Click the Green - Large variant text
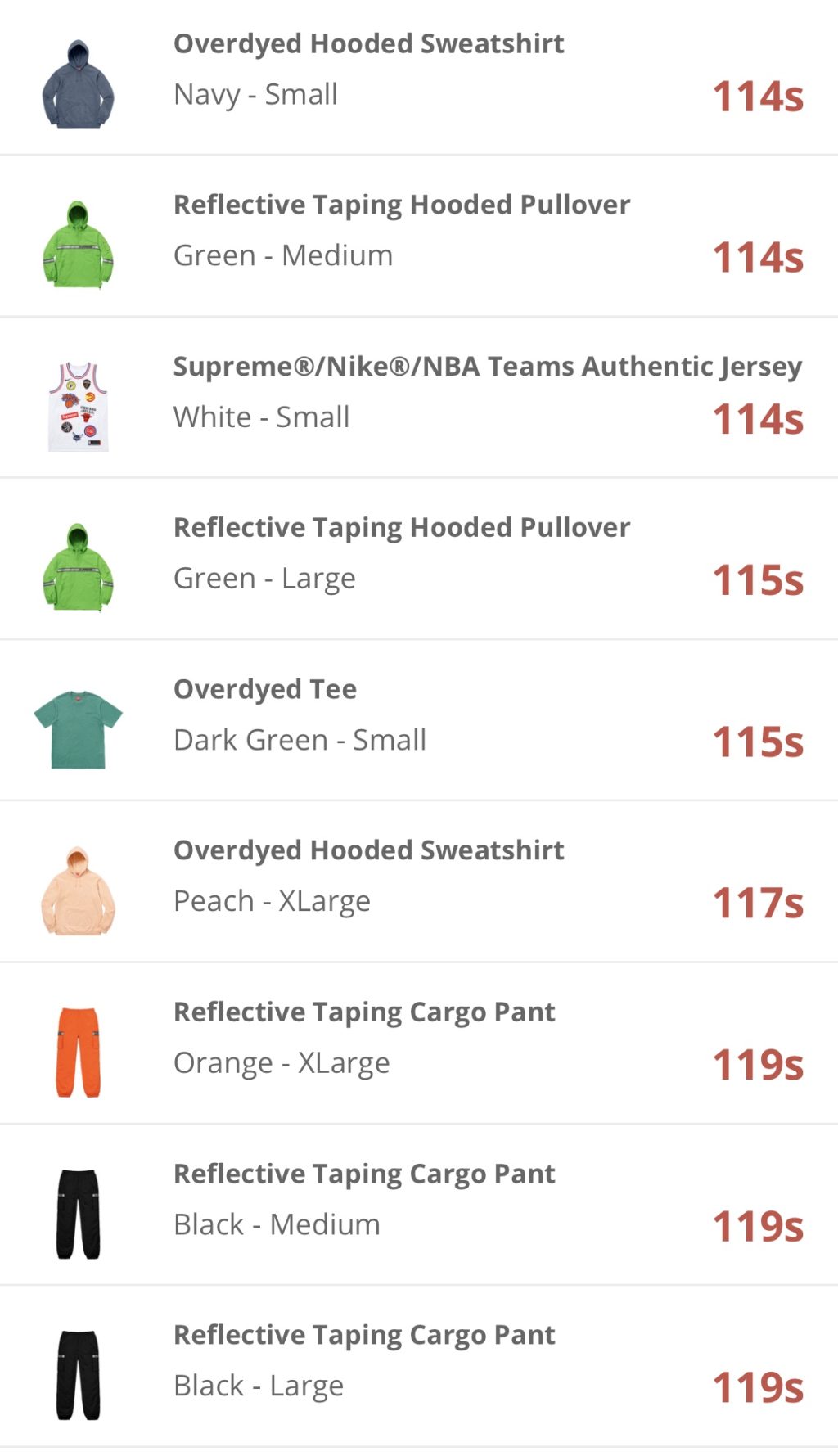838x1456 pixels. [x=264, y=579]
